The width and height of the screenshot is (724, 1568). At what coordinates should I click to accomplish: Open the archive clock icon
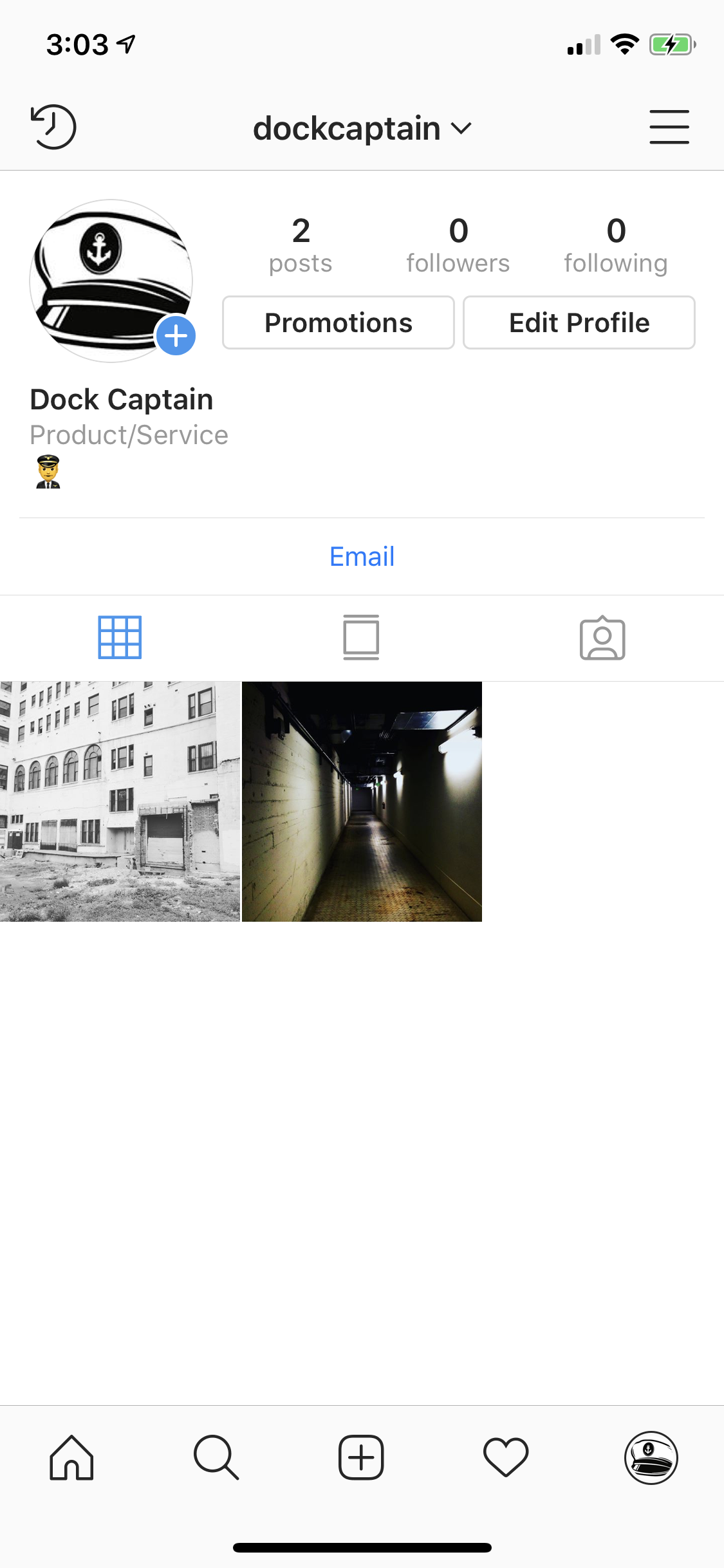tap(53, 127)
